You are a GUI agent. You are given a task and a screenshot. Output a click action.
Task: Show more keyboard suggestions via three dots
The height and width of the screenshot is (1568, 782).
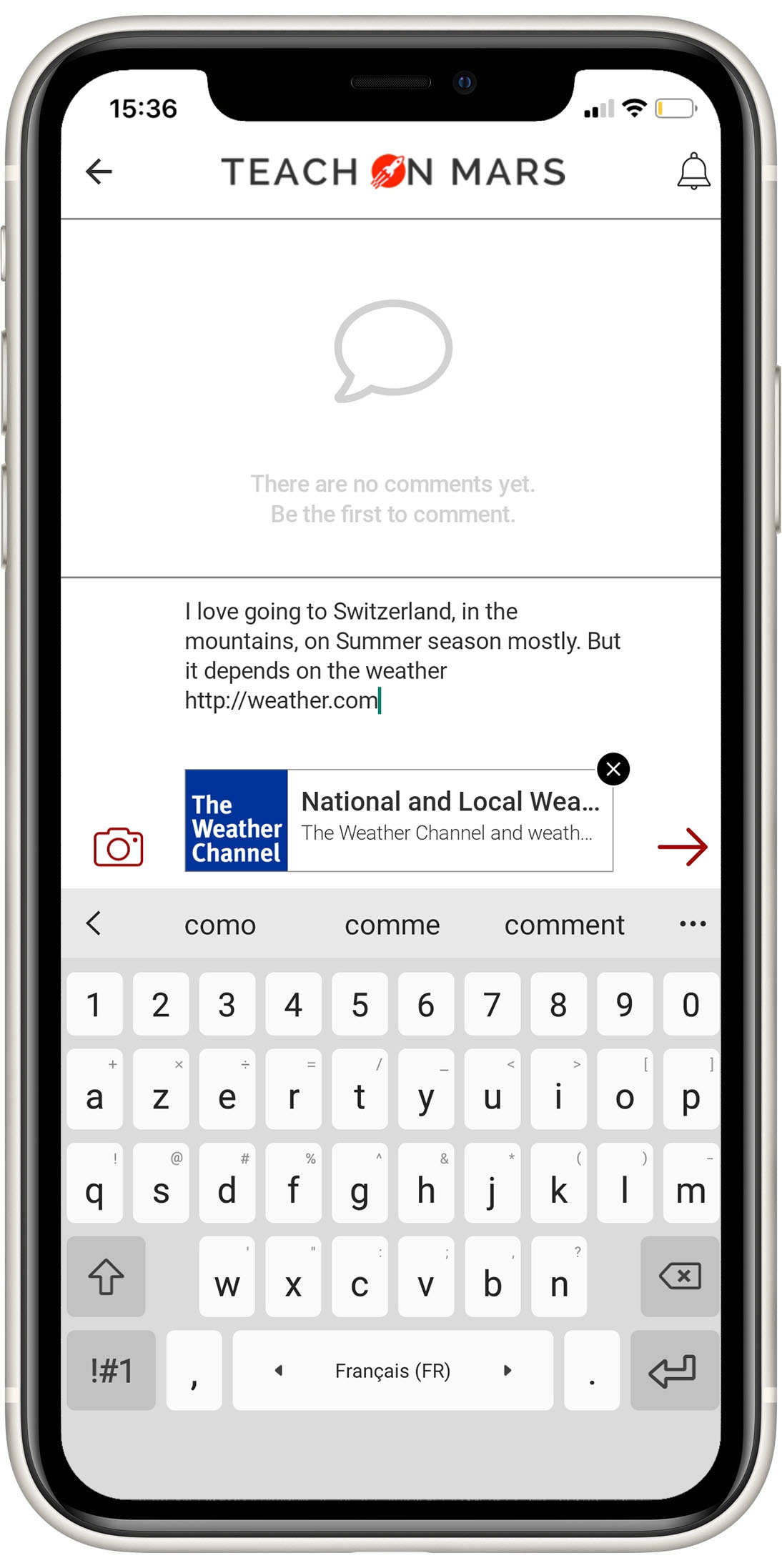pyautogui.click(x=692, y=924)
